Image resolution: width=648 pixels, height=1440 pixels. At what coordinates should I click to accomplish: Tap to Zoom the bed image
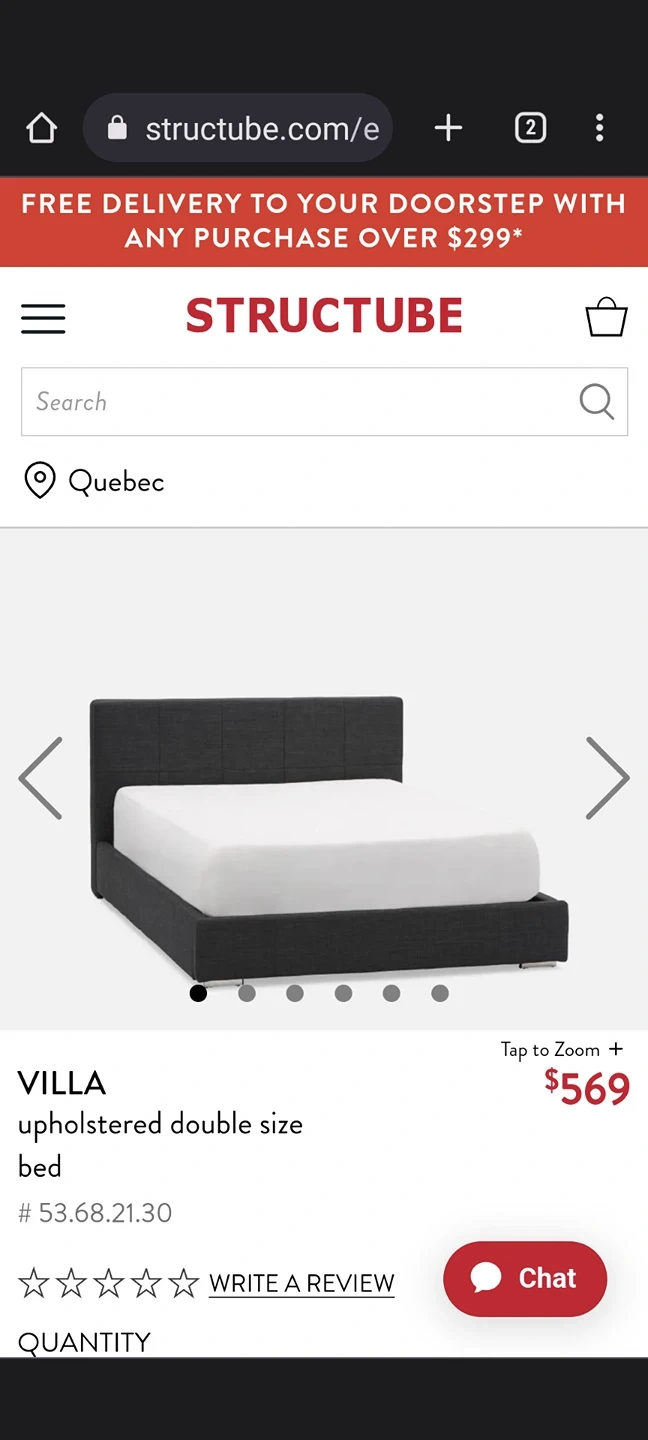click(562, 1049)
